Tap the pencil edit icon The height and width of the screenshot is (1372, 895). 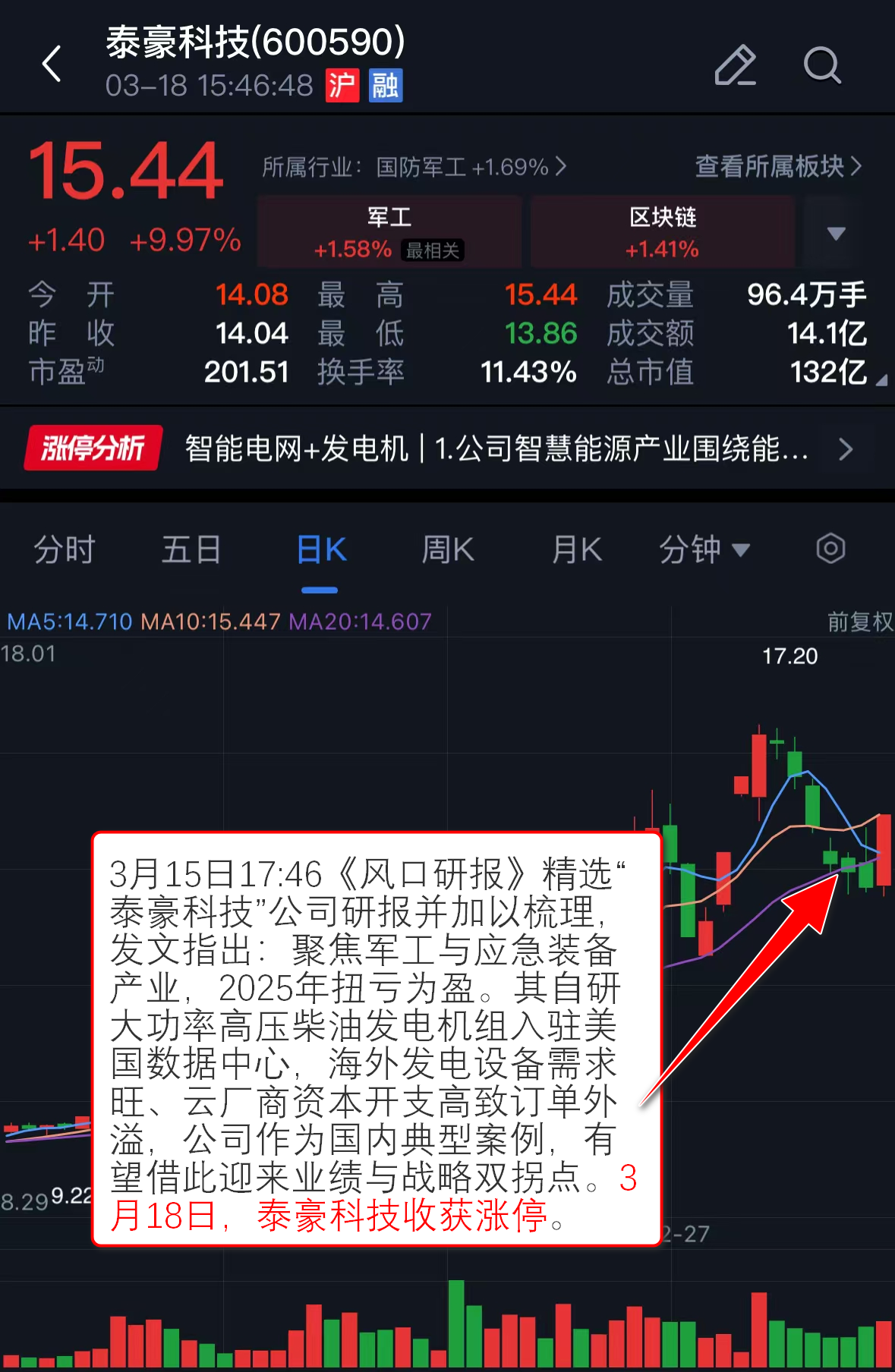tap(735, 65)
